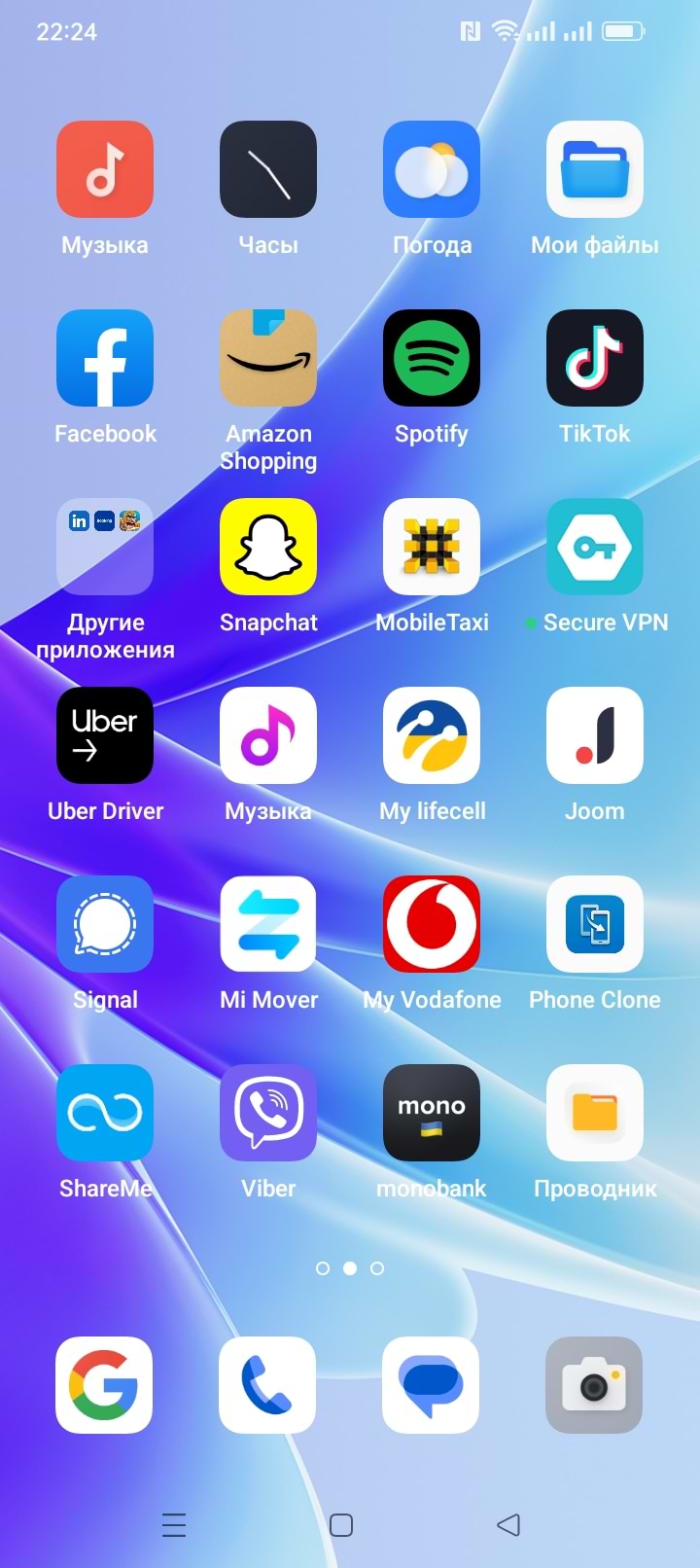Open Signal messenger
Viewport: 700px width, 1568px height.
point(105,924)
